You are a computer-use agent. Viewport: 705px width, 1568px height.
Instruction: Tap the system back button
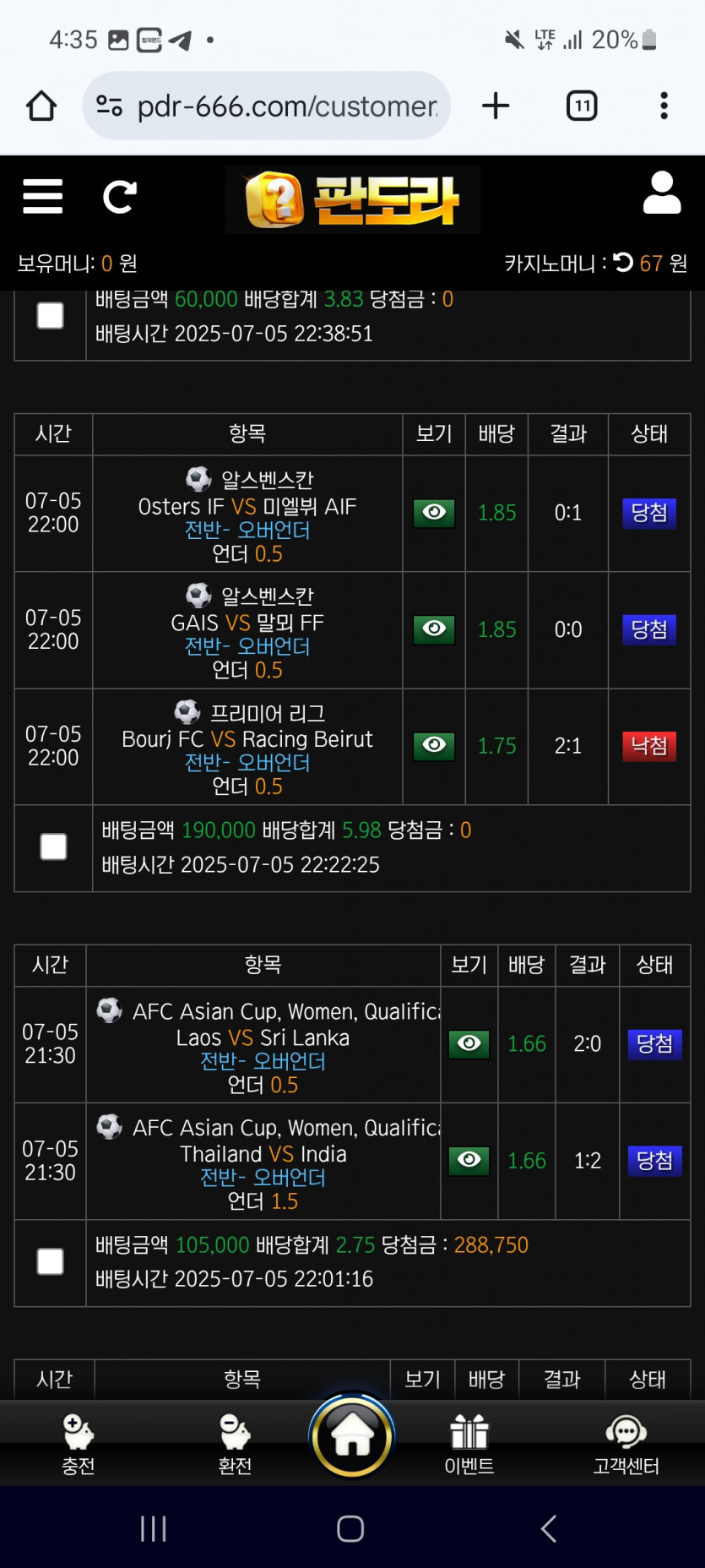(x=549, y=1528)
